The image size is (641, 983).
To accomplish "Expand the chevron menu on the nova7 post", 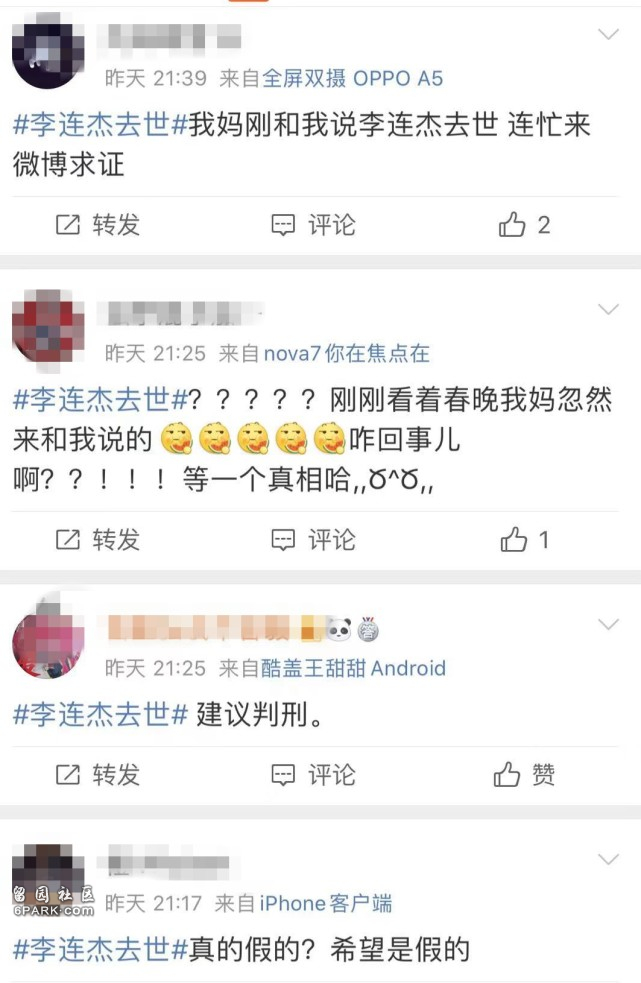I will 608,309.
